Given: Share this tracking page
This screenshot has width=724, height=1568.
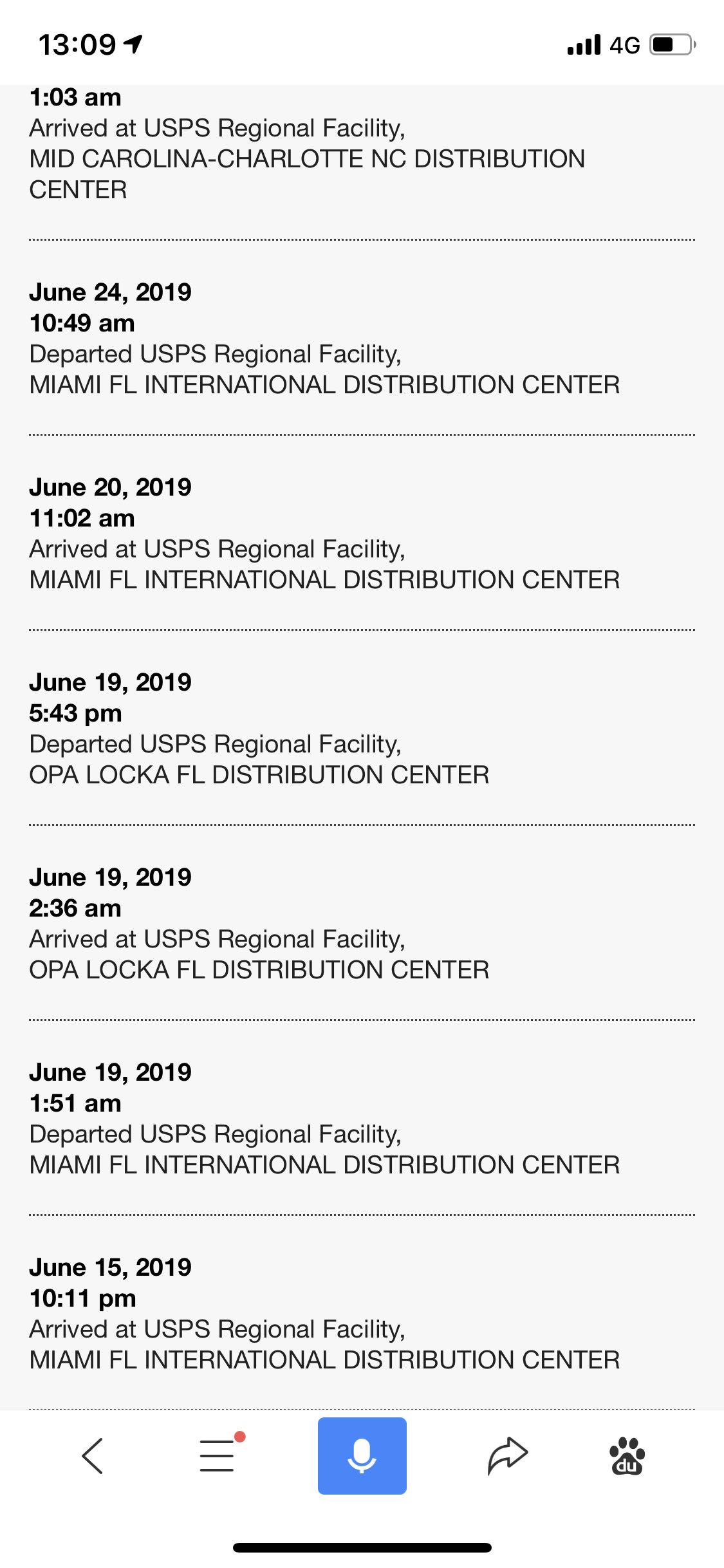Looking at the screenshot, I should point(507,1455).
